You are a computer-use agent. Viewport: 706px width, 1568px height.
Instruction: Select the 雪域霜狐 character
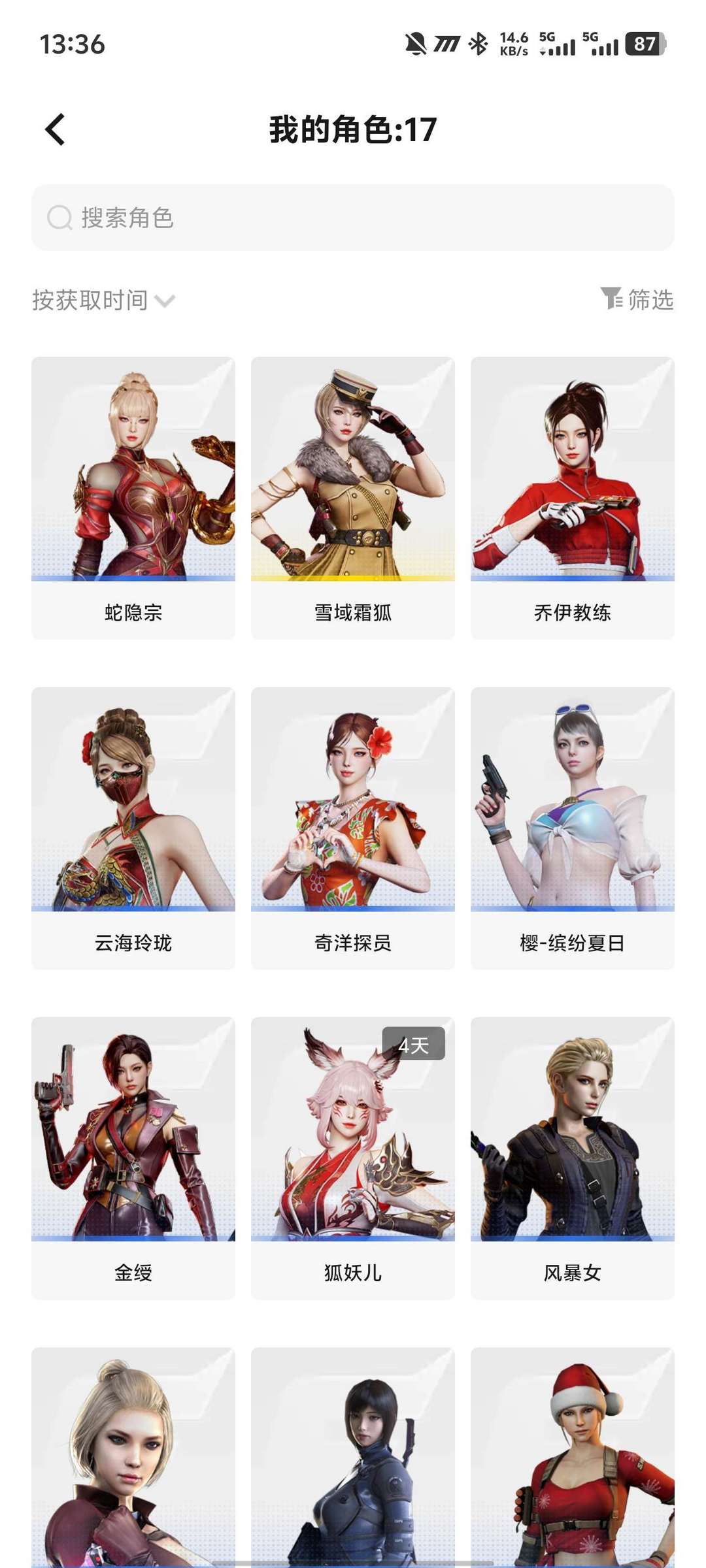point(353,498)
